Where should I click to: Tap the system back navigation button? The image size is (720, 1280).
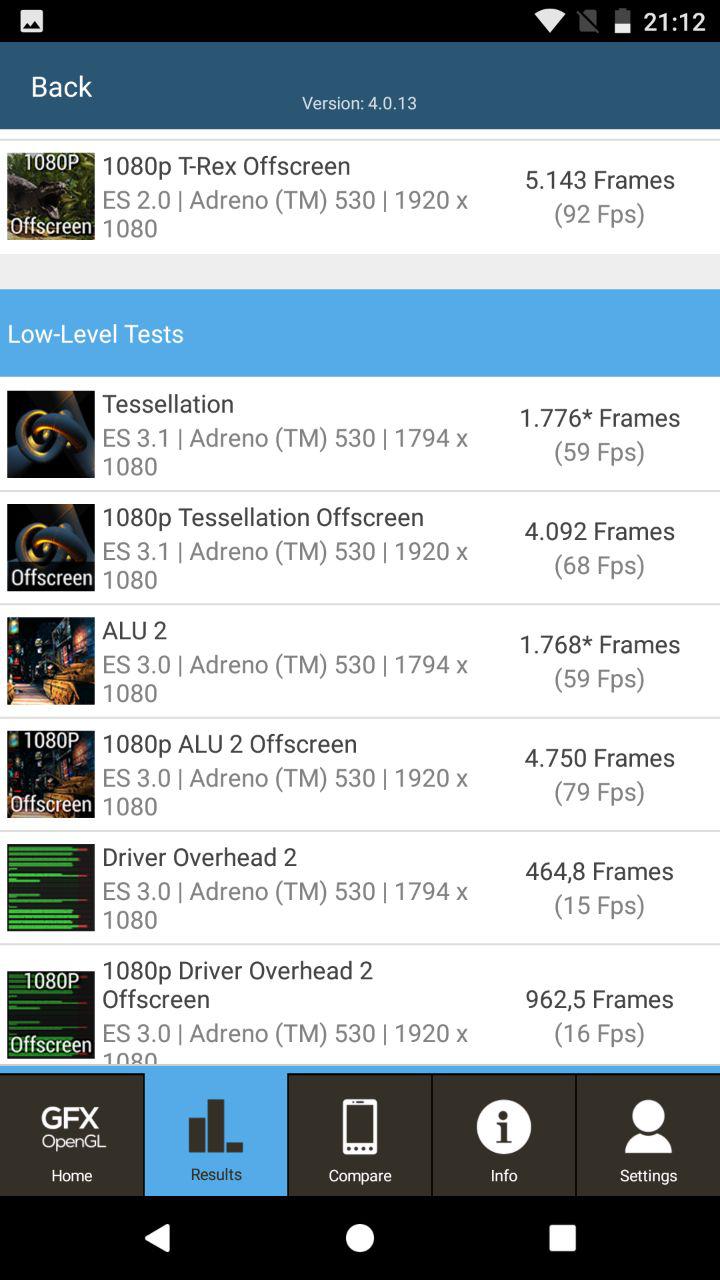point(158,1238)
